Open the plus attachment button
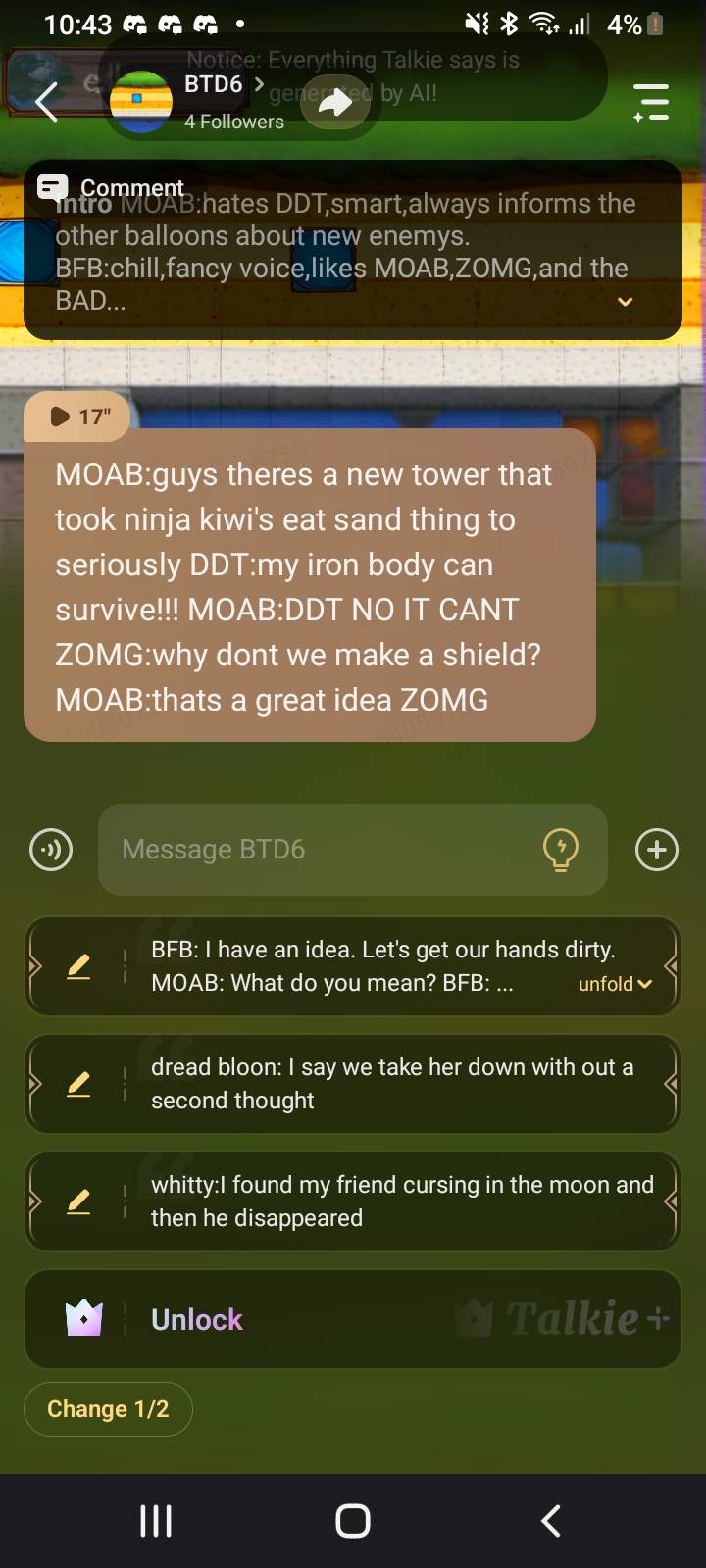Screen dimensions: 706x1568 coord(656,849)
